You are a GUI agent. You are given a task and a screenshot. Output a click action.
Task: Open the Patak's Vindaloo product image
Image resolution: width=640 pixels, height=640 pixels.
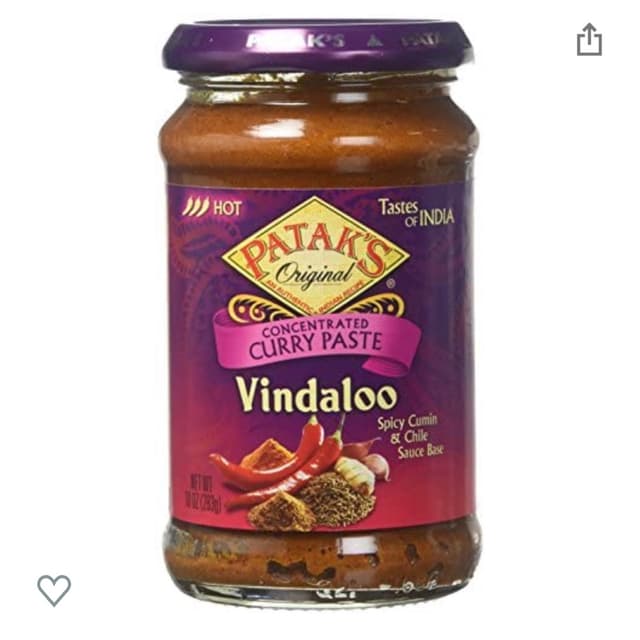(x=320, y=320)
